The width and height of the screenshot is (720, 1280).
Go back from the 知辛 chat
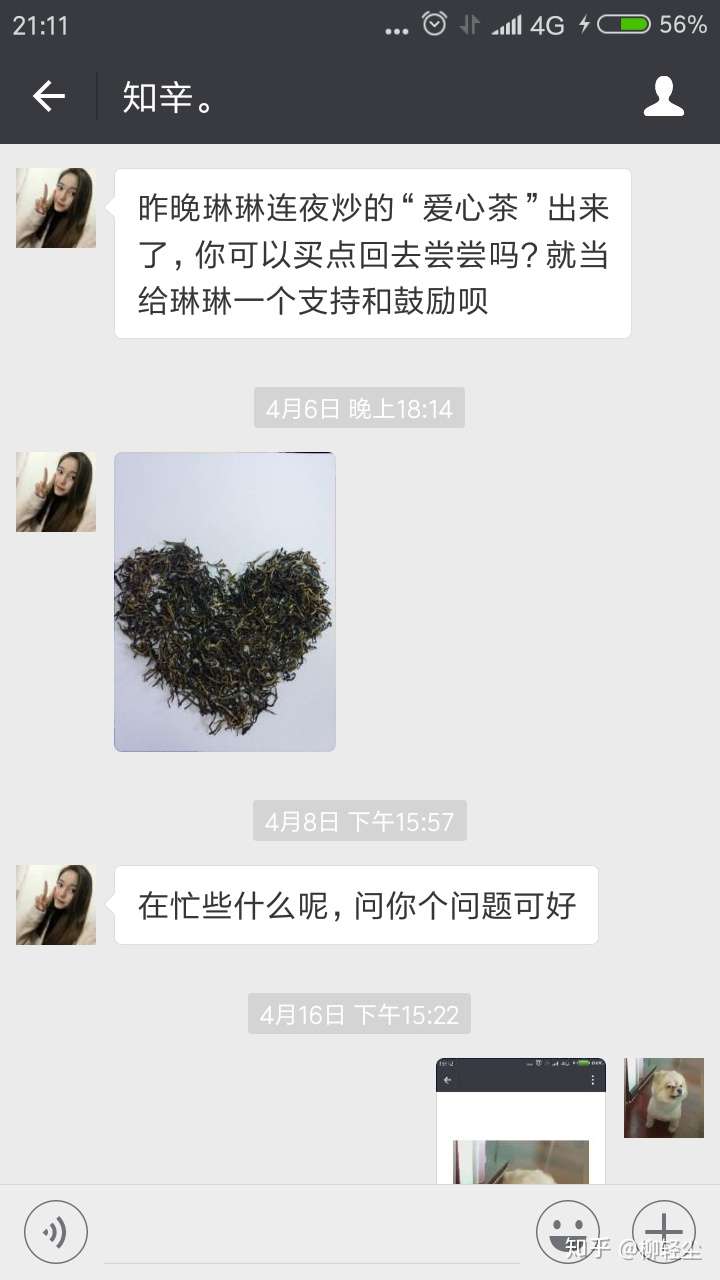pos(48,96)
